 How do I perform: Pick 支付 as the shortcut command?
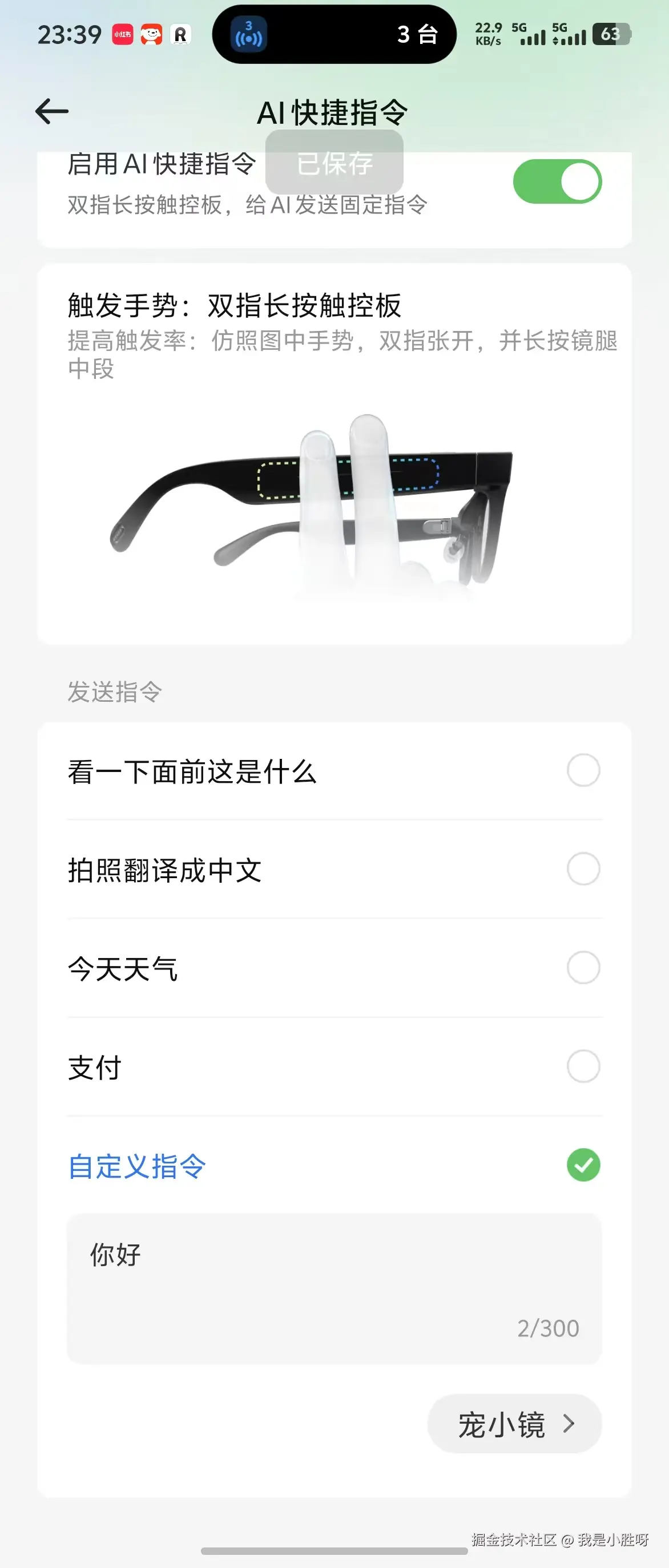click(x=583, y=1066)
